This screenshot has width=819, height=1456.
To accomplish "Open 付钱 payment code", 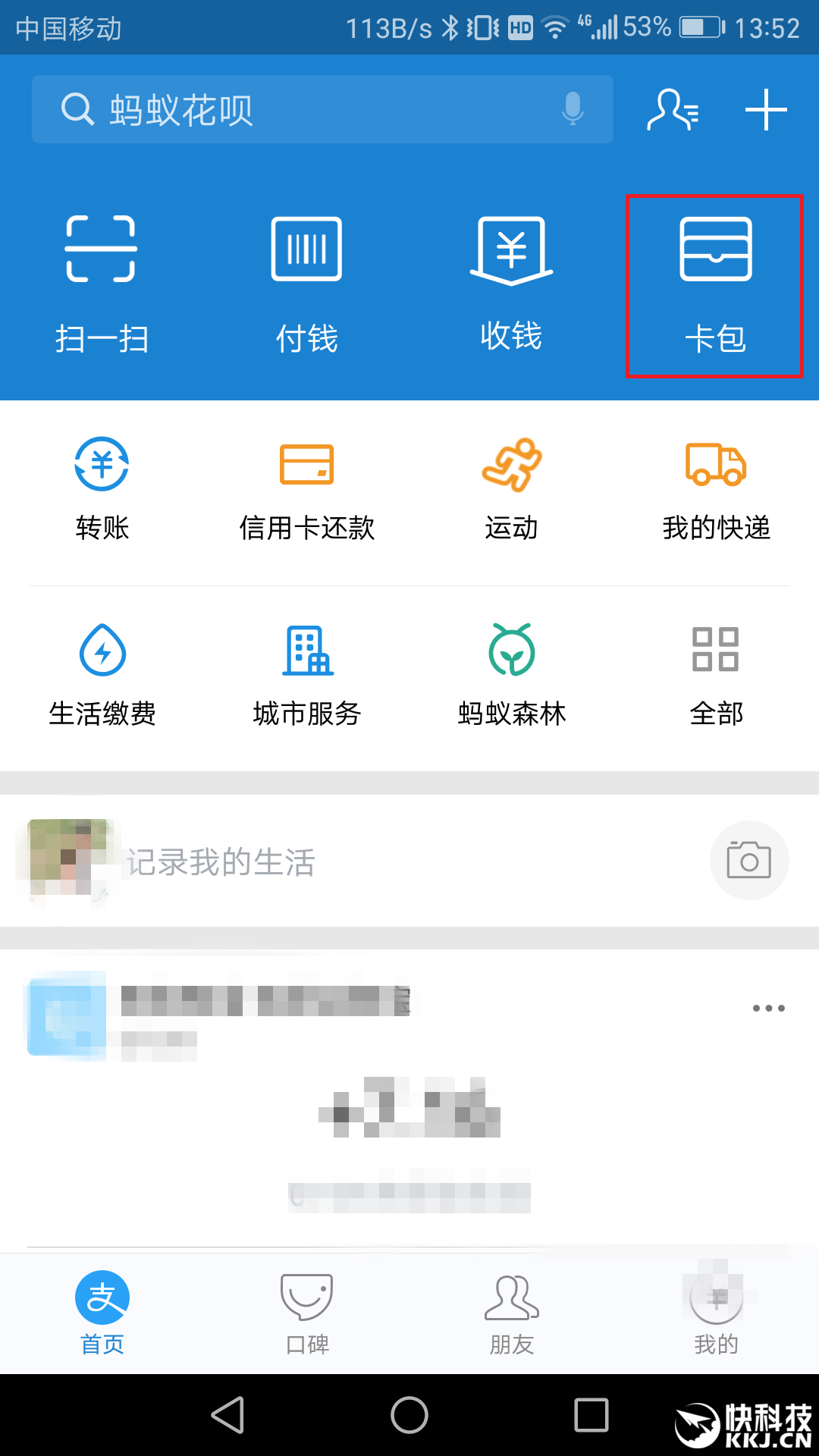I will click(x=306, y=284).
